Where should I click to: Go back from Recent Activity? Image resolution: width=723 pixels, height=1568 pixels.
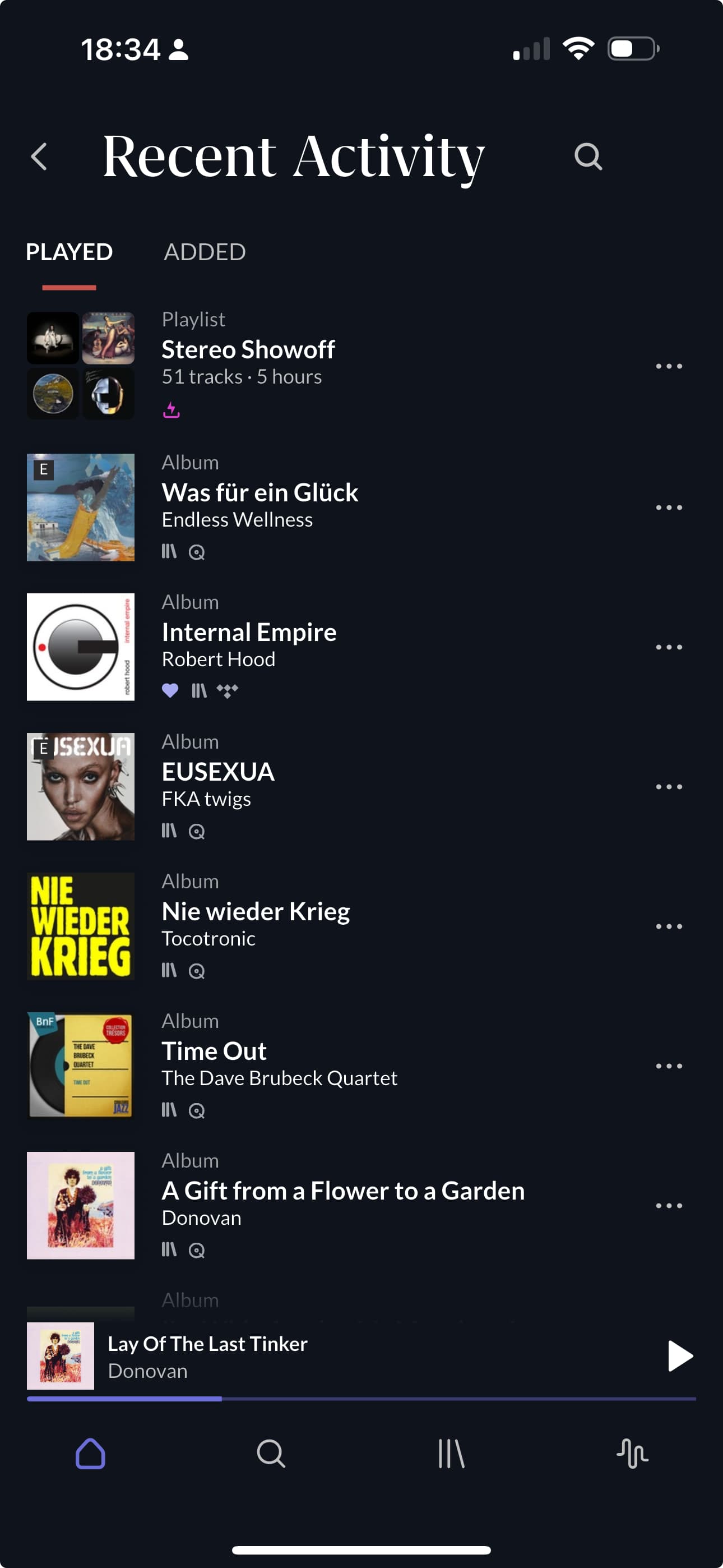39,157
